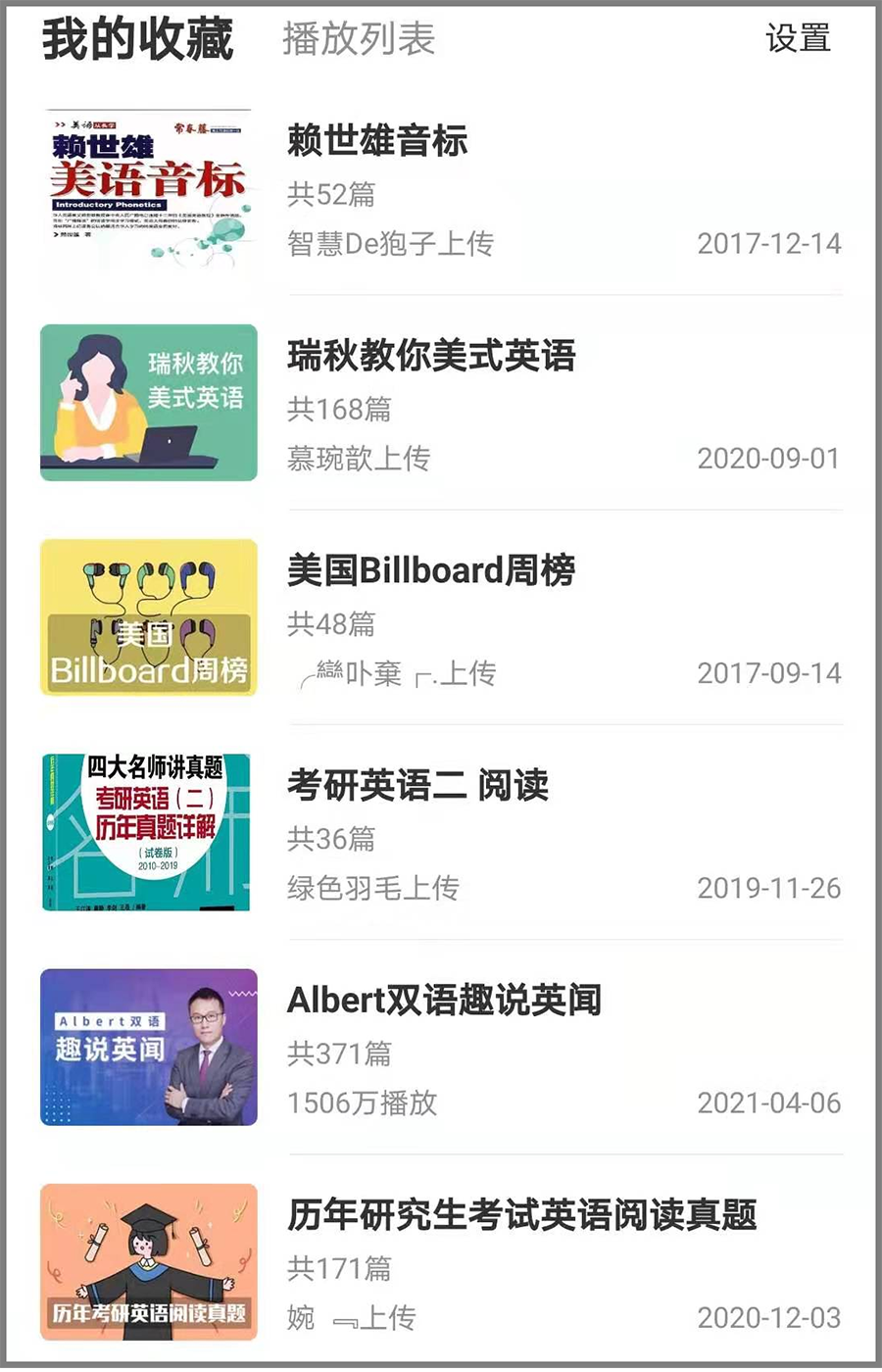Open the 瑞秋教你美式英语 album cover thumbnail

[148, 403]
